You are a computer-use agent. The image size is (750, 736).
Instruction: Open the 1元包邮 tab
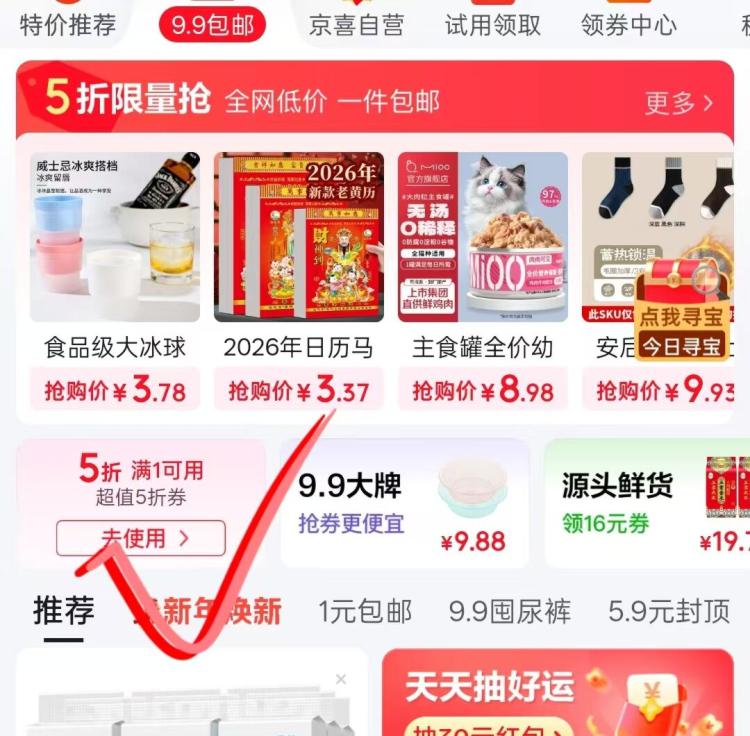coord(364,610)
